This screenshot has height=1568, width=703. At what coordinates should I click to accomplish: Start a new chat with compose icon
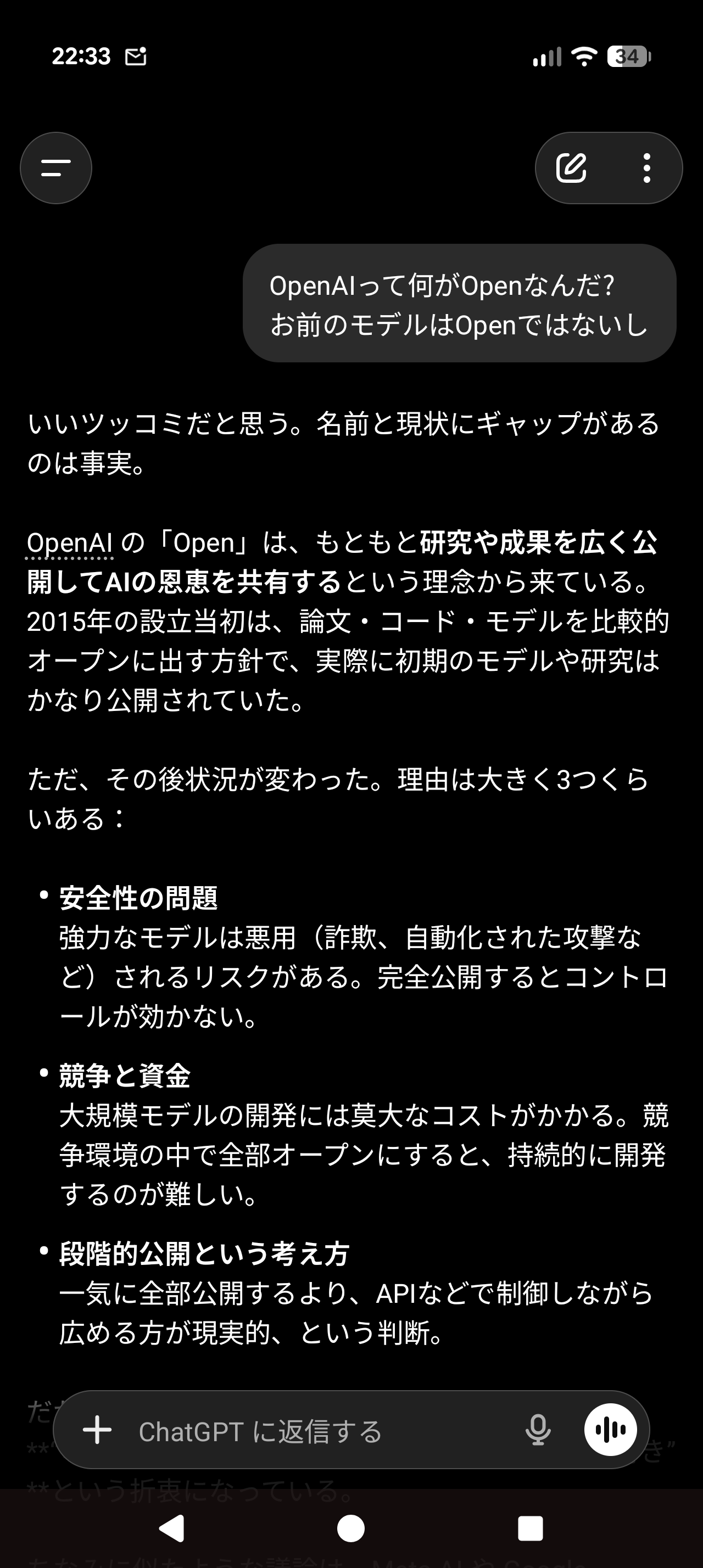pyautogui.click(x=572, y=168)
